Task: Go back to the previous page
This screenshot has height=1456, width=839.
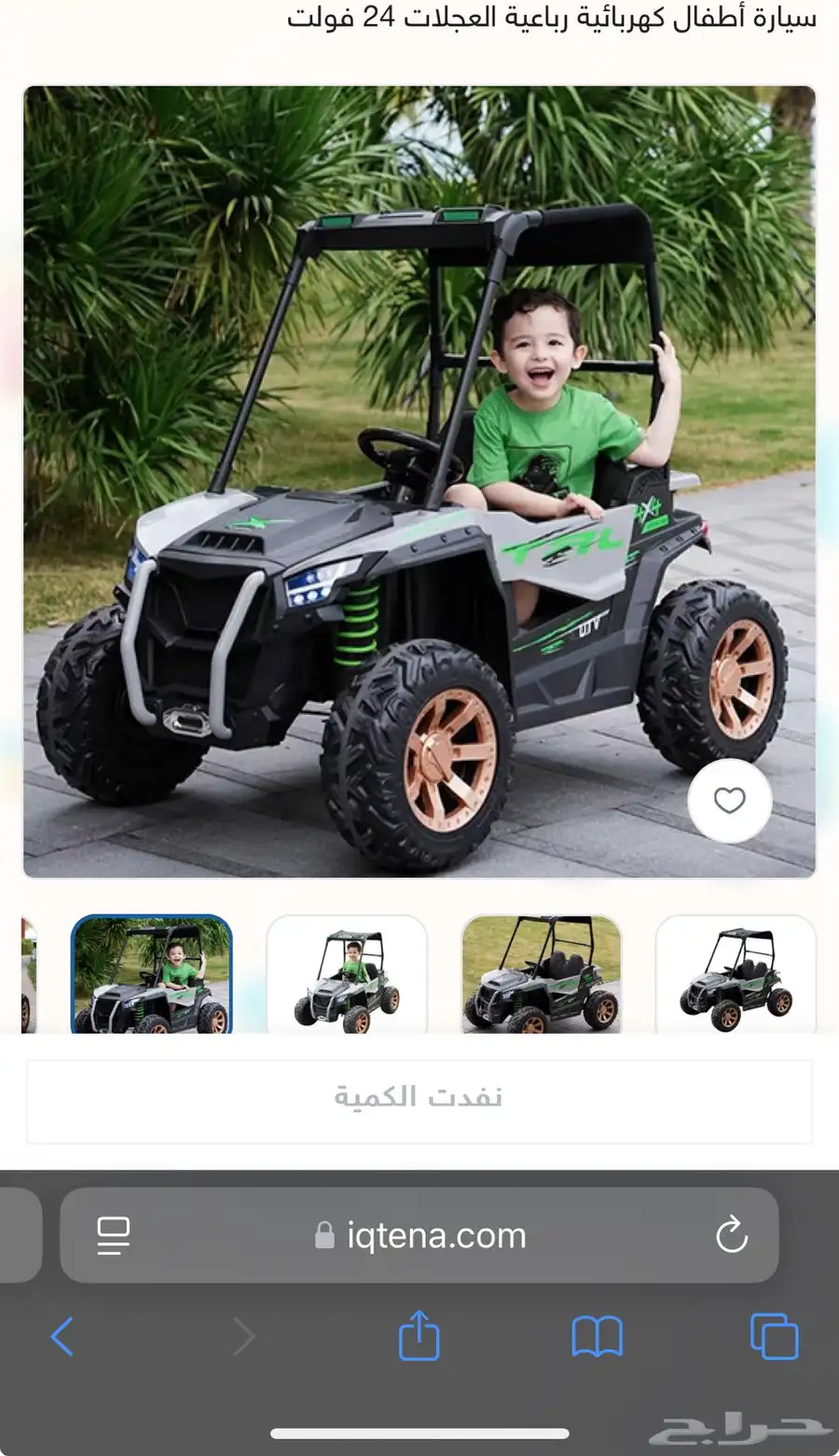Action: [62, 1337]
